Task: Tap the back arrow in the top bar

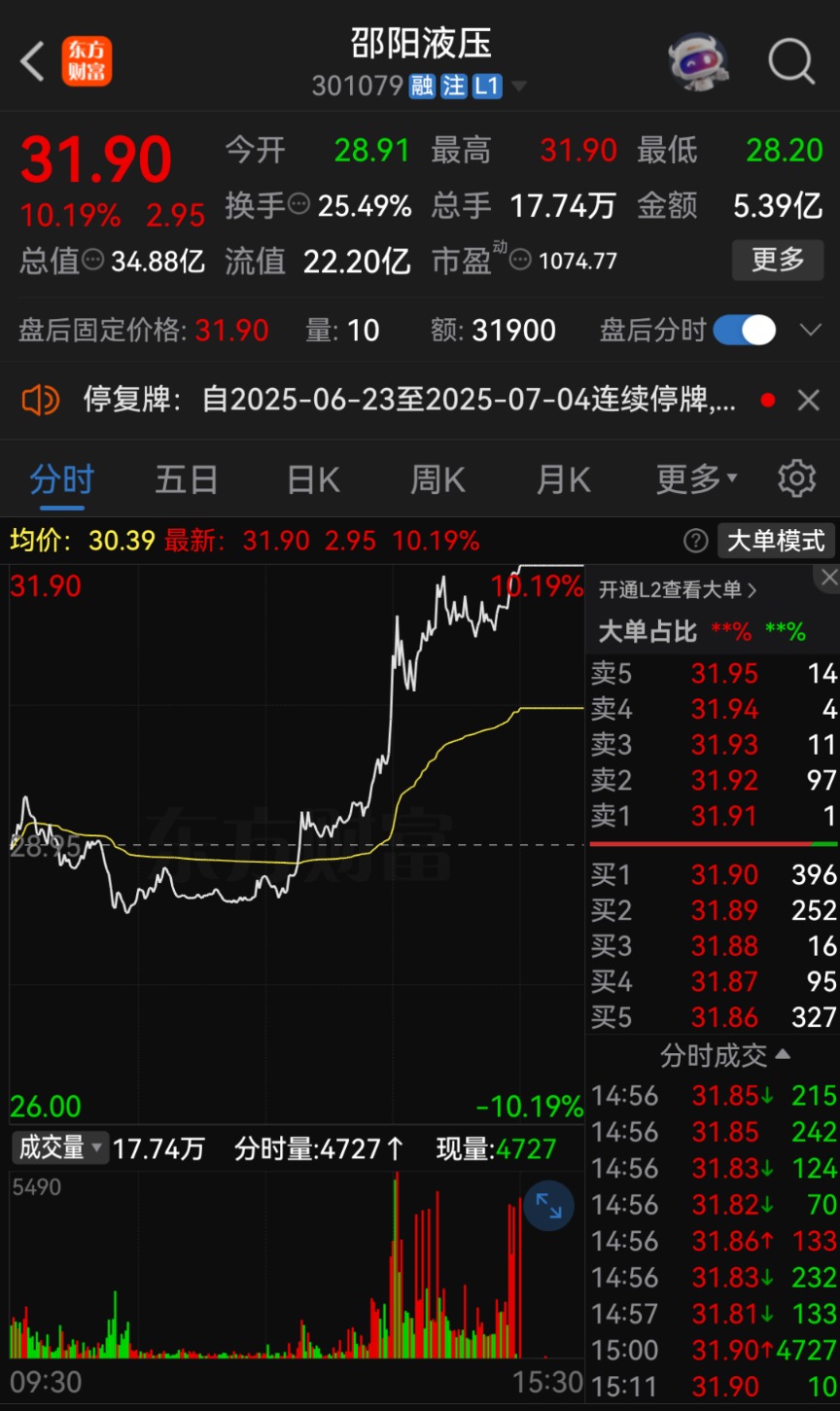Action: (29, 61)
